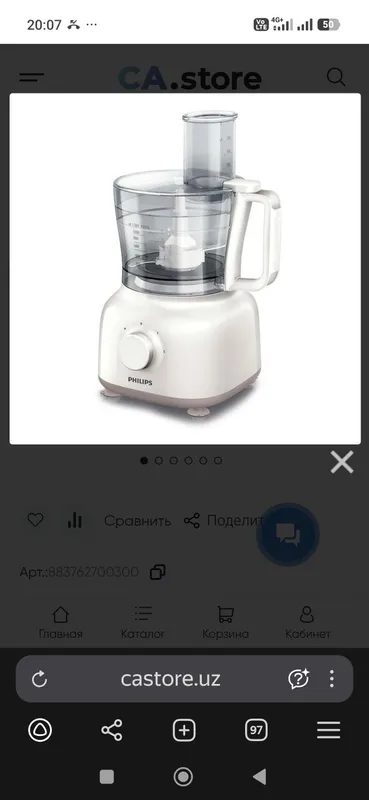Open the browser hamburger menu
The image size is (369, 800).
(x=329, y=731)
